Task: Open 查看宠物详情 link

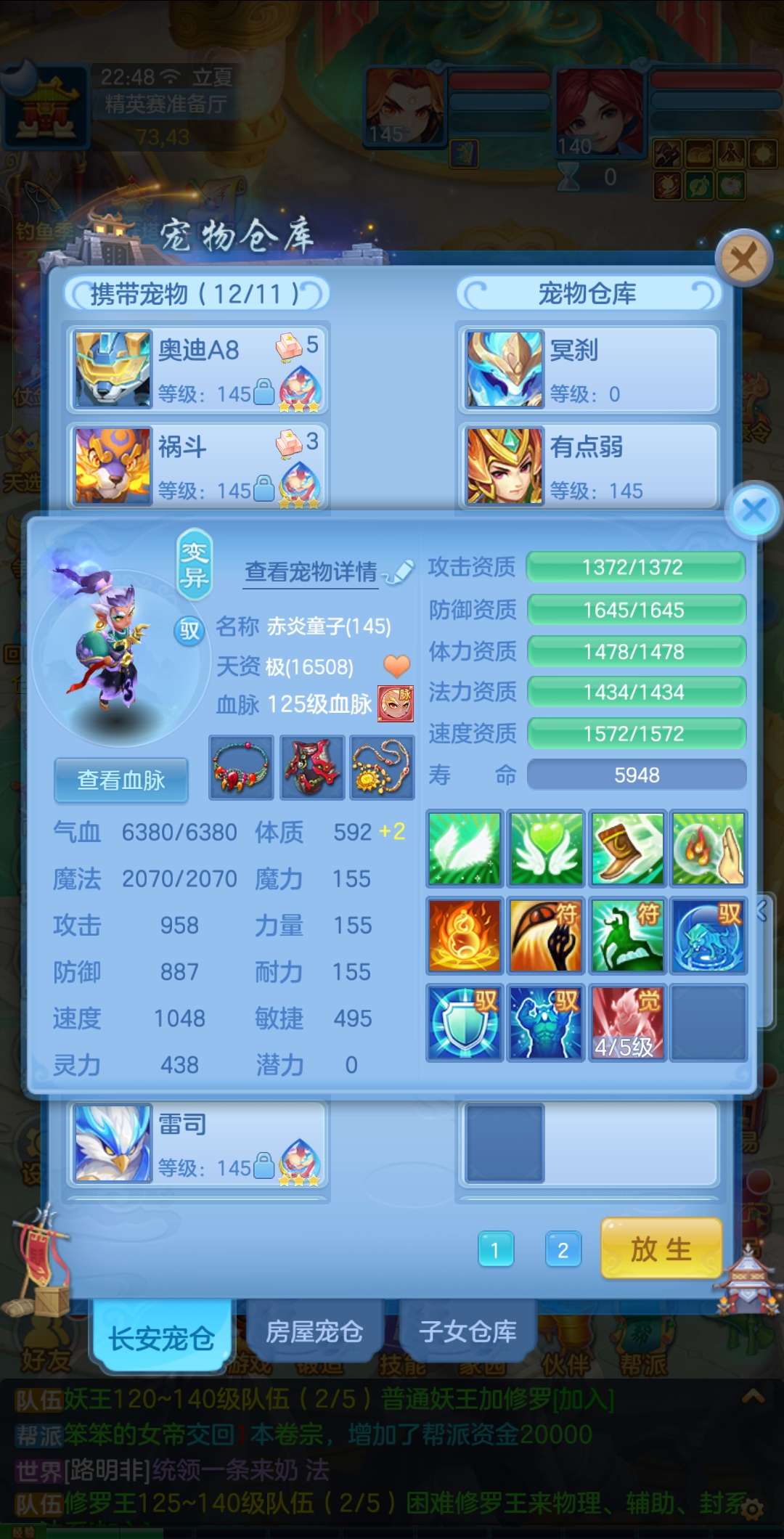Action: (x=311, y=572)
